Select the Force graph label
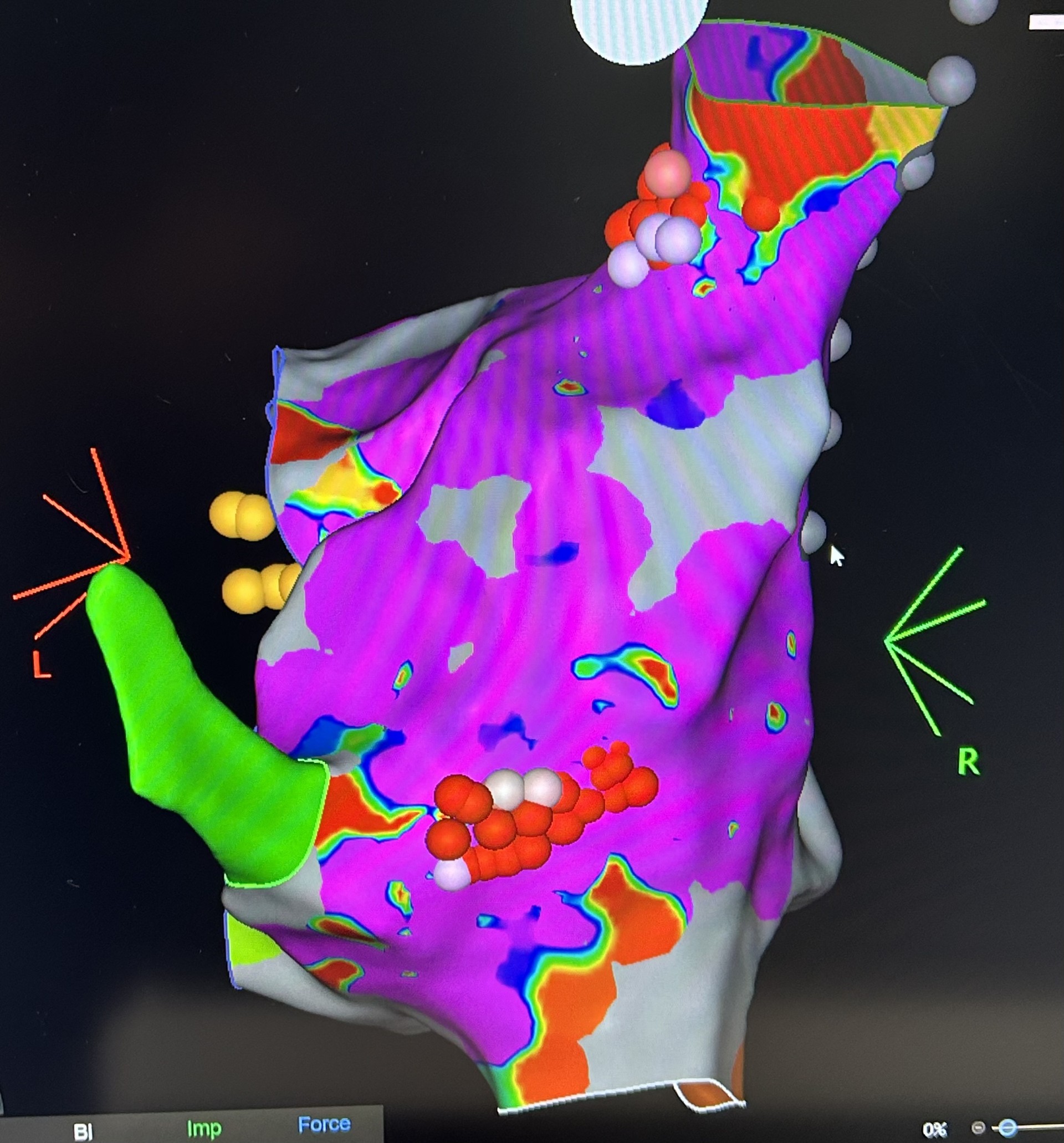Viewport: 1064px width, 1143px height. point(324,1124)
